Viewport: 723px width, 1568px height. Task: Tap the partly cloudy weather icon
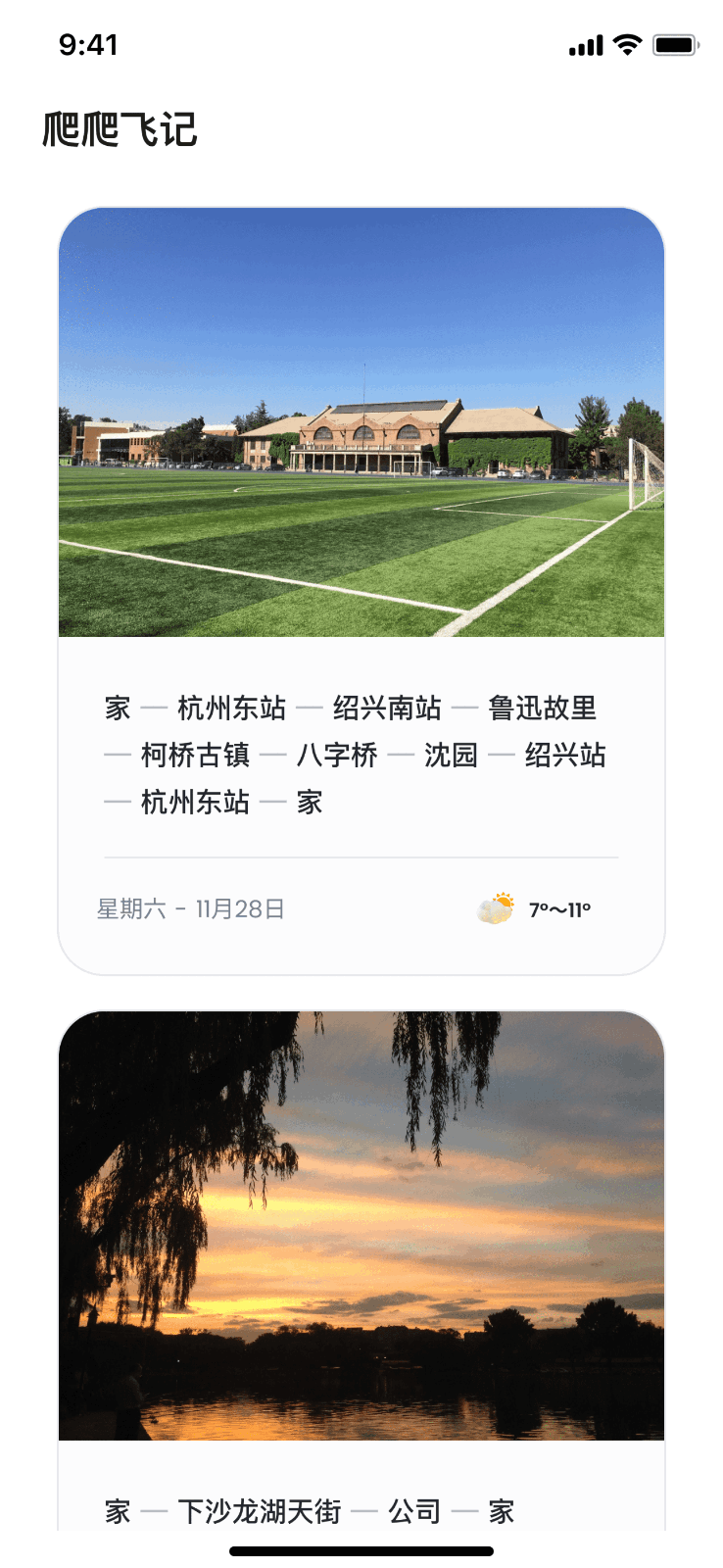coord(493,907)
